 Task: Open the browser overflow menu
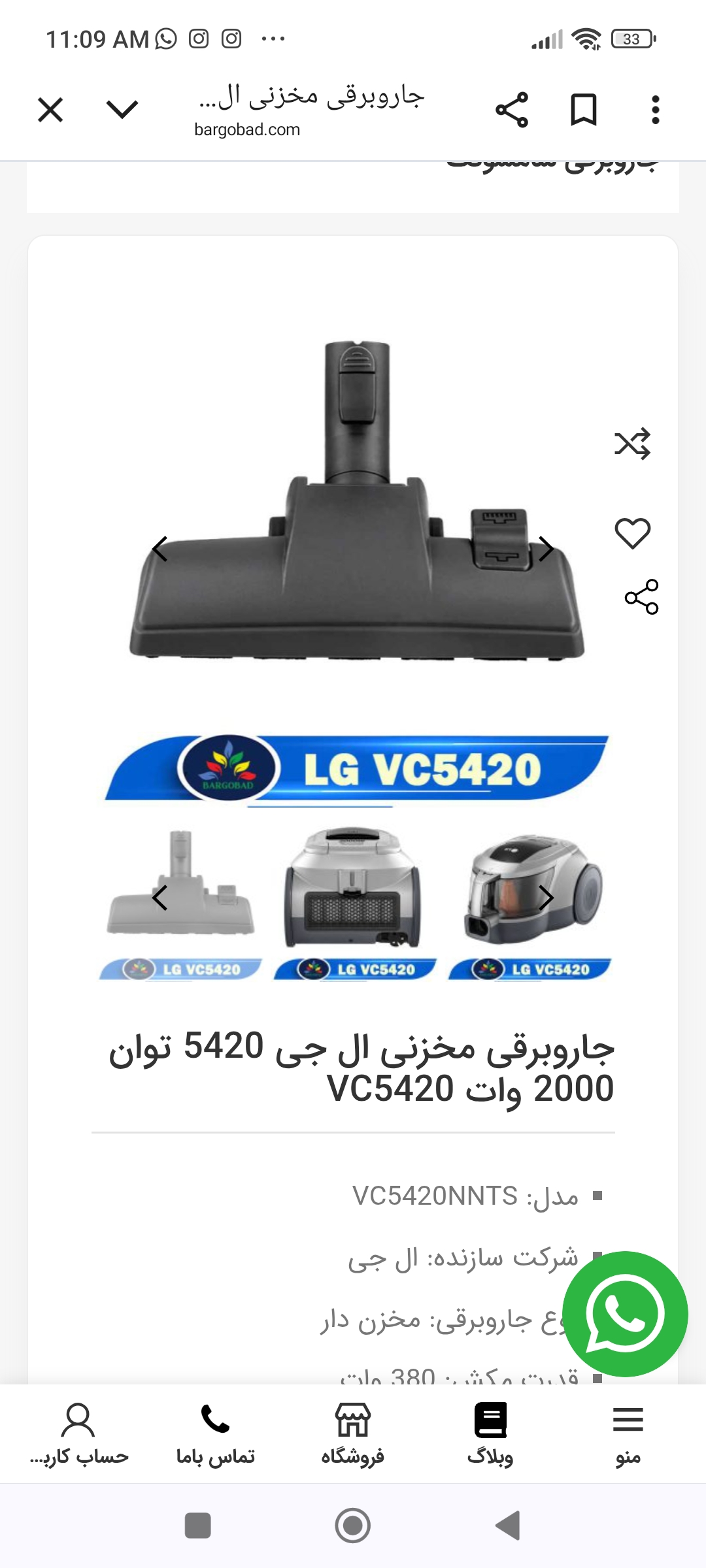click(x=655, y=110)
